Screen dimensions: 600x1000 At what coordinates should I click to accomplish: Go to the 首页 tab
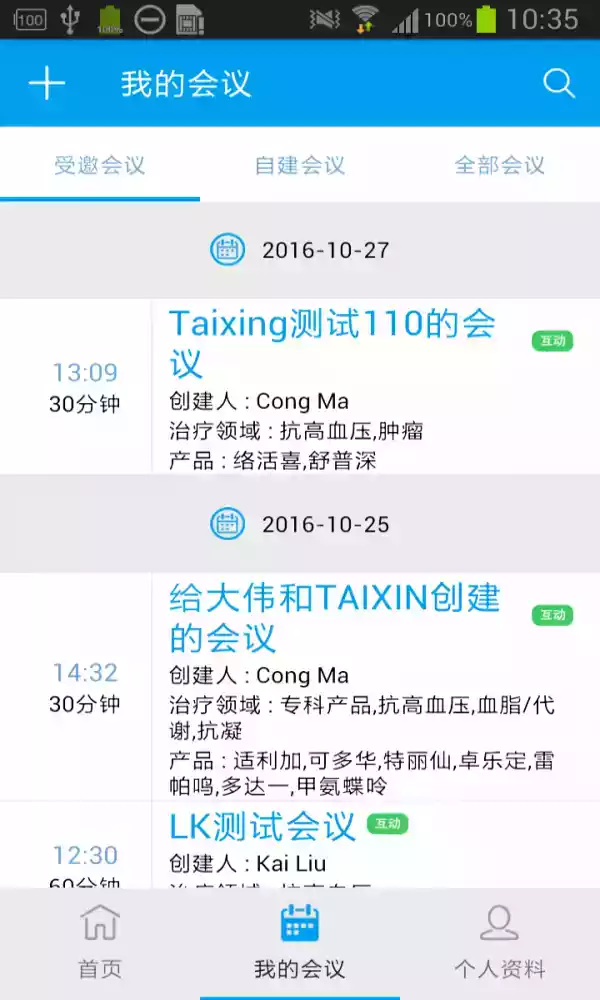point(100,942)
